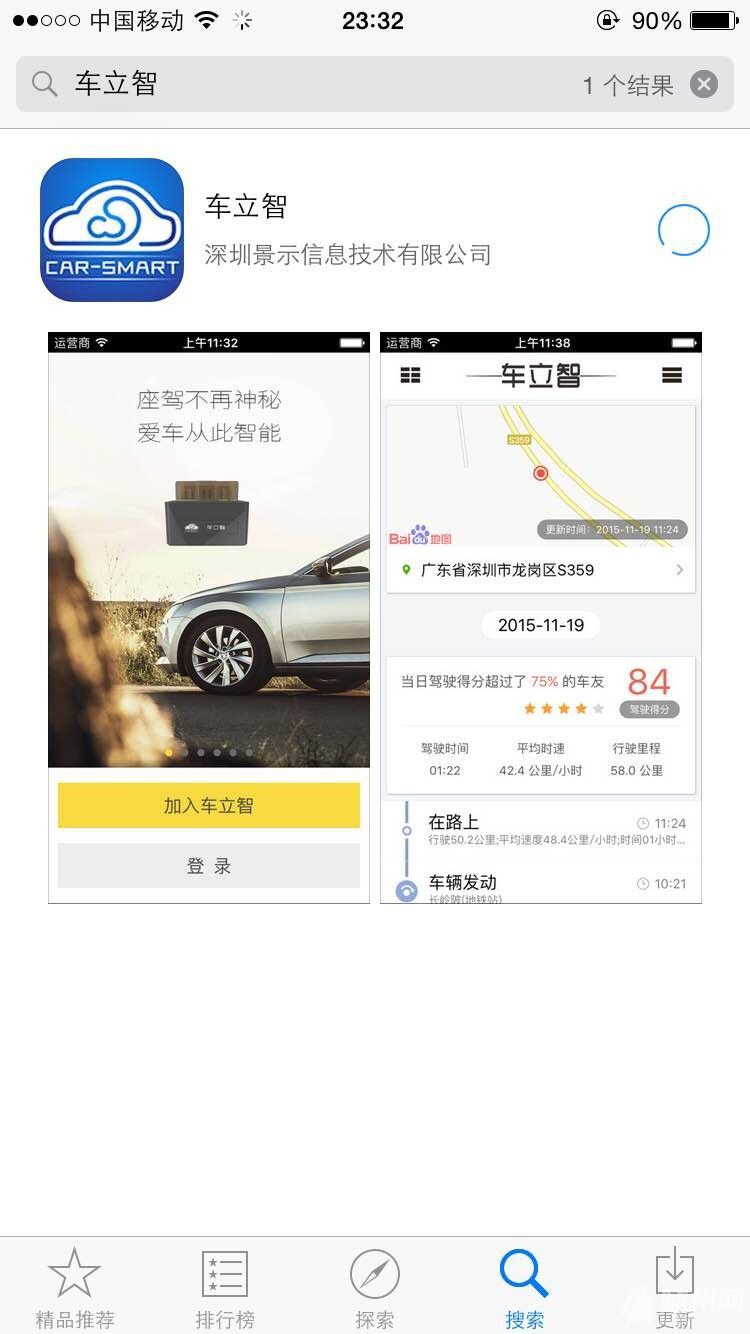750x1334 pixels.
Task: Switch to the 探索 tab
Action: click(375, 1288)
